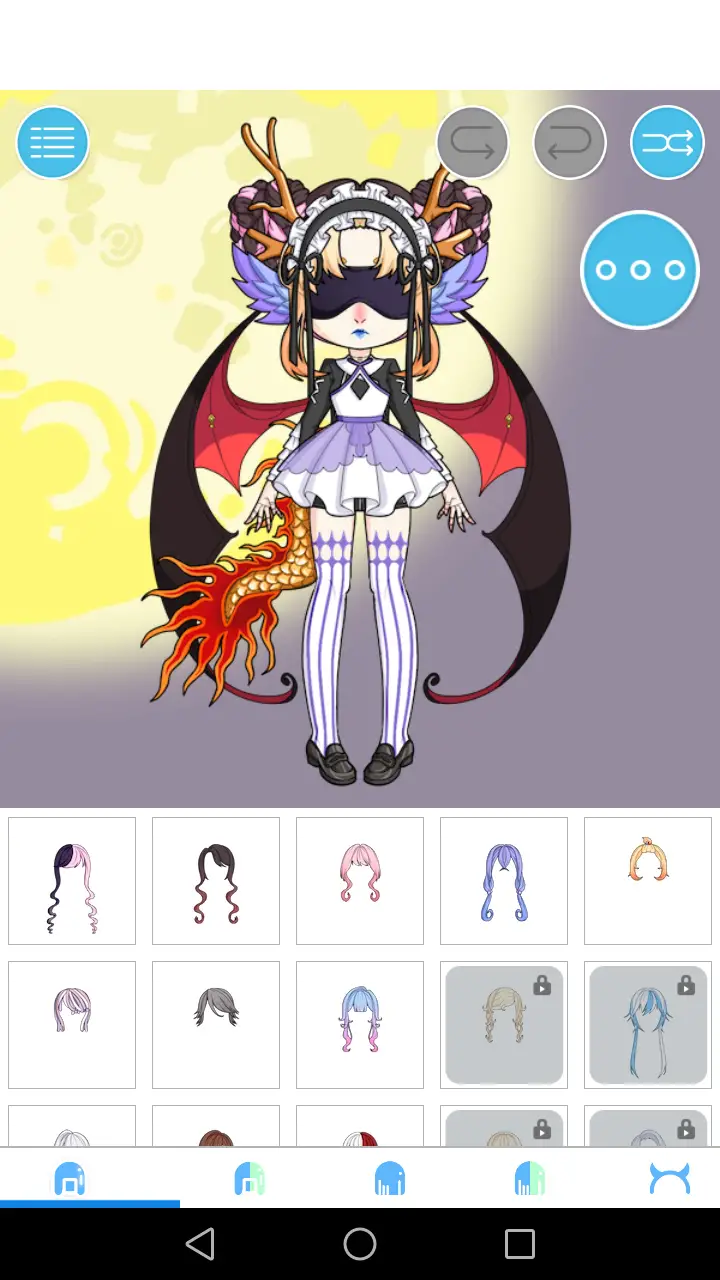Screen dimensions: 720x1280
Task: Select the dark-blue helmet hair category icon
Action: (x=389, y=1179)
